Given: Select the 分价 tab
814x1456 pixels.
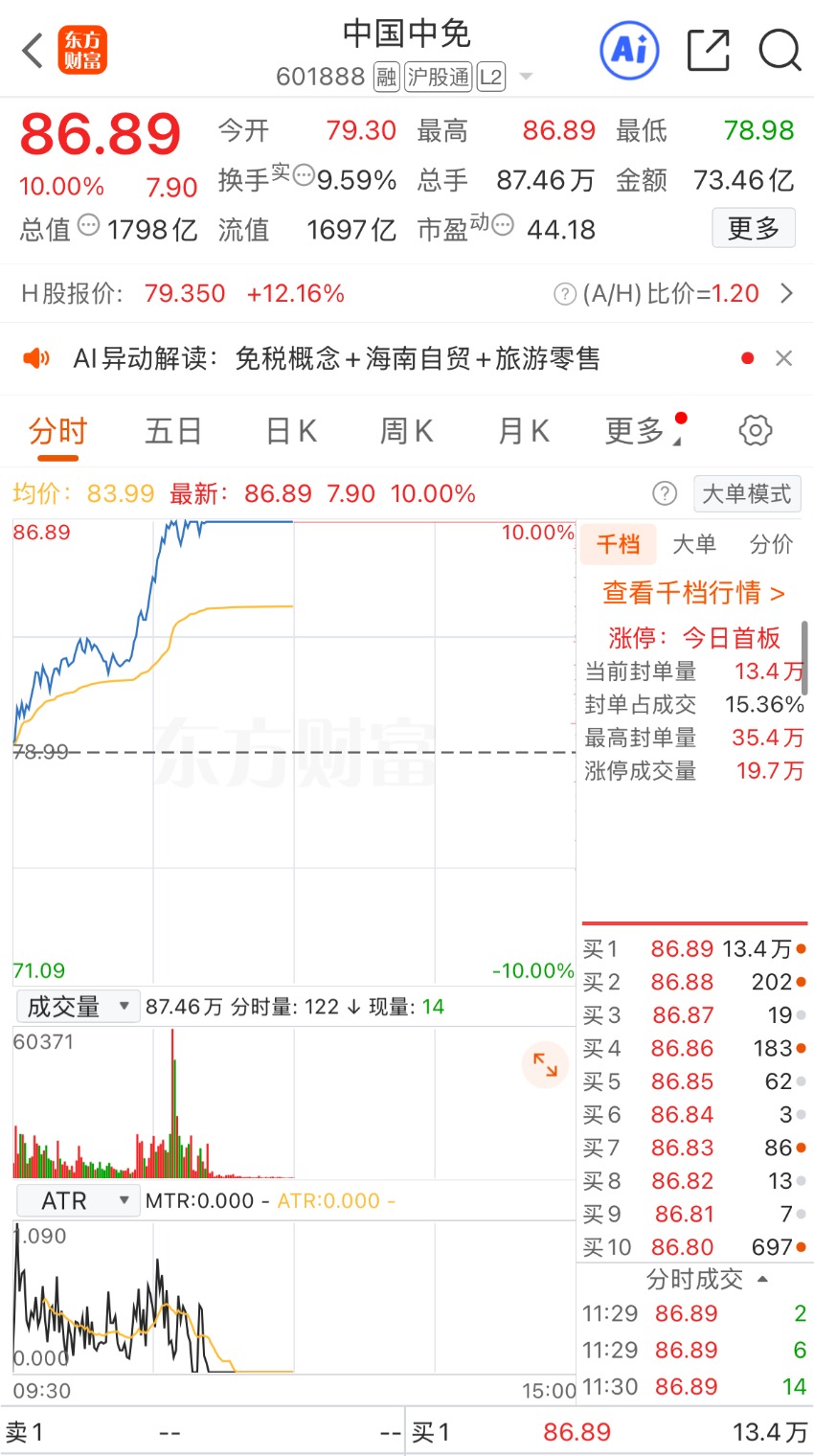Looking at the screenshot, I should 771,544.
